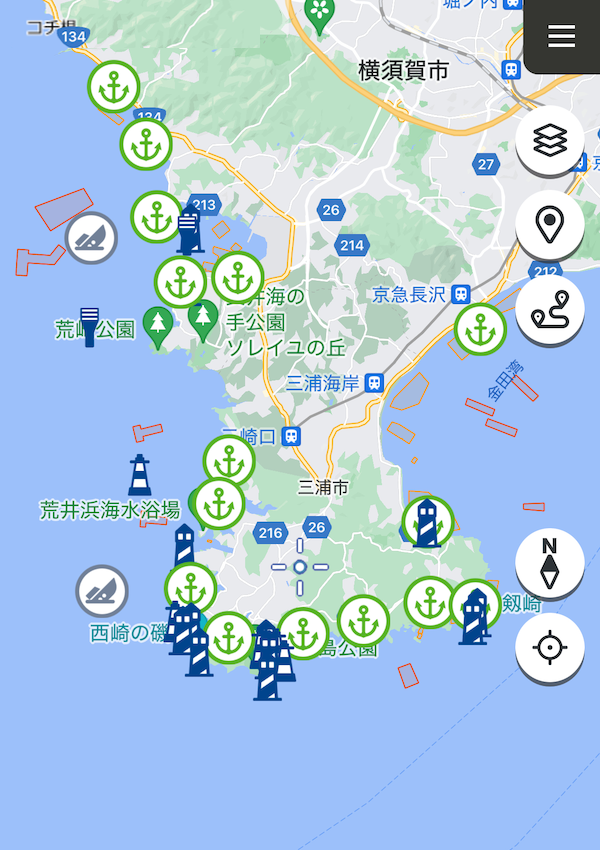Select anchor marker beside 荒井浜海水浴場
This screenshot has width=600, height=850.
[219, 504]
